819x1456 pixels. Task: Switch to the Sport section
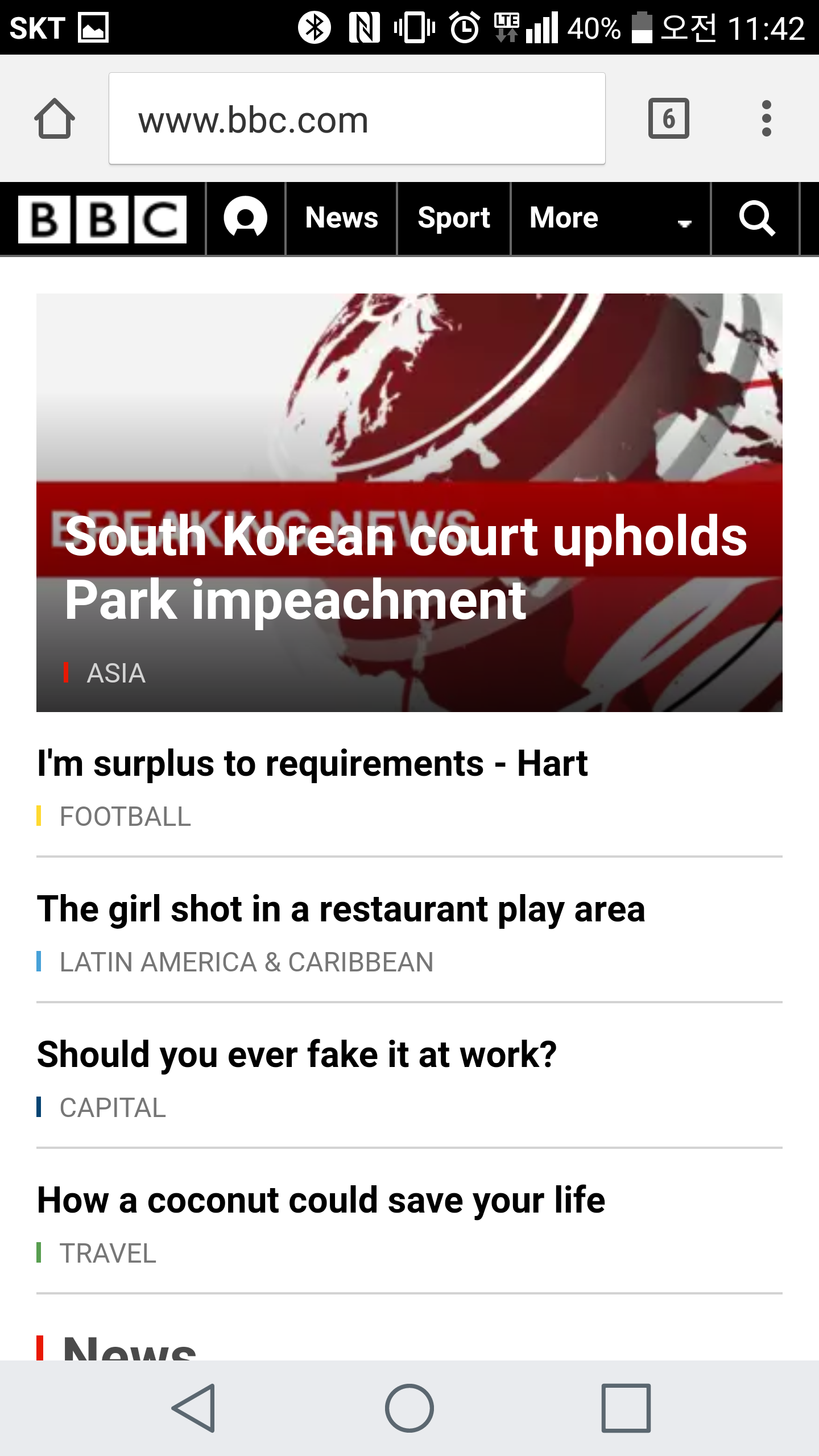pos(454,218)
